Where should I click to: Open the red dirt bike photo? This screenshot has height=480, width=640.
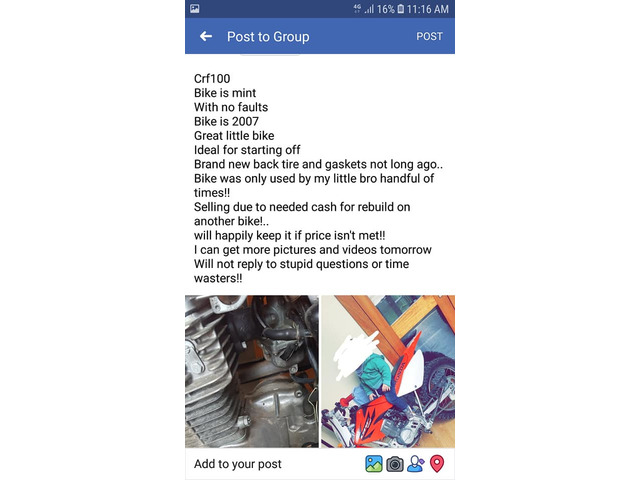[x=388, y=371]
